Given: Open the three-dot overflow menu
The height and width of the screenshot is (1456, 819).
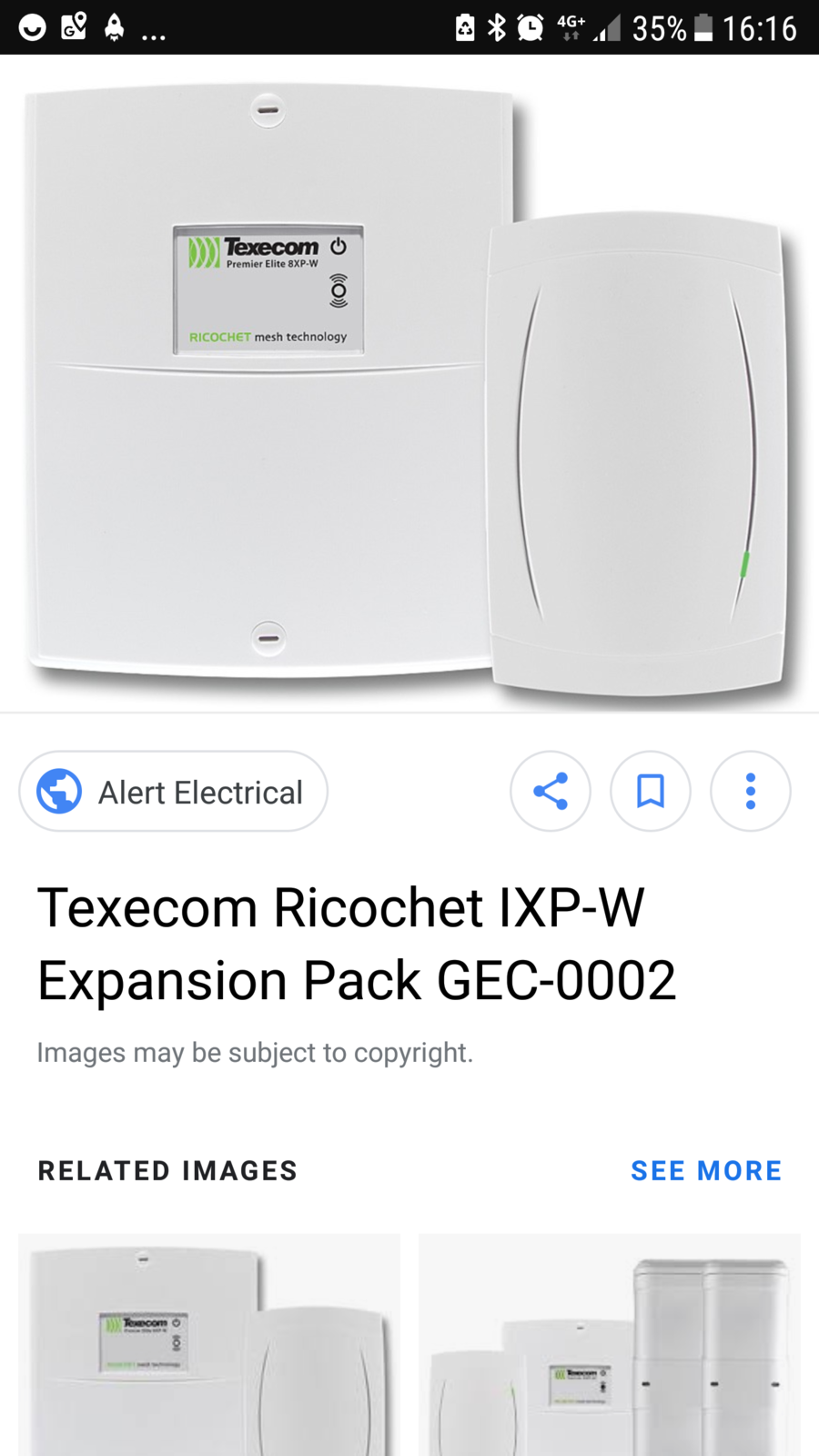Looking at the screenshot, I should (751, 792).
